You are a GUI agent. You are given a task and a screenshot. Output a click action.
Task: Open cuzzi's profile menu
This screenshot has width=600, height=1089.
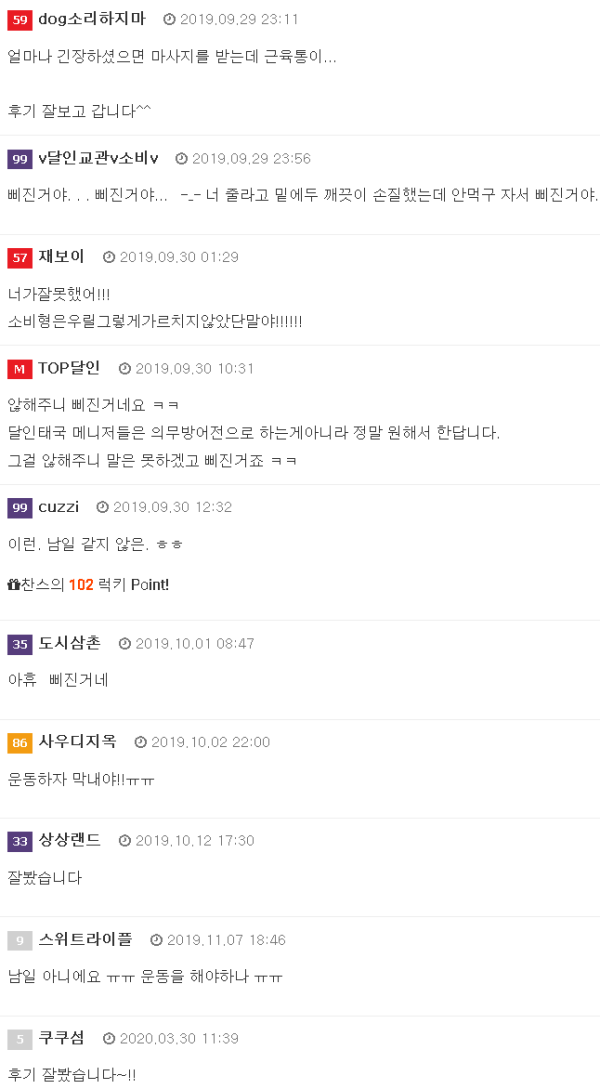point(58,507)
